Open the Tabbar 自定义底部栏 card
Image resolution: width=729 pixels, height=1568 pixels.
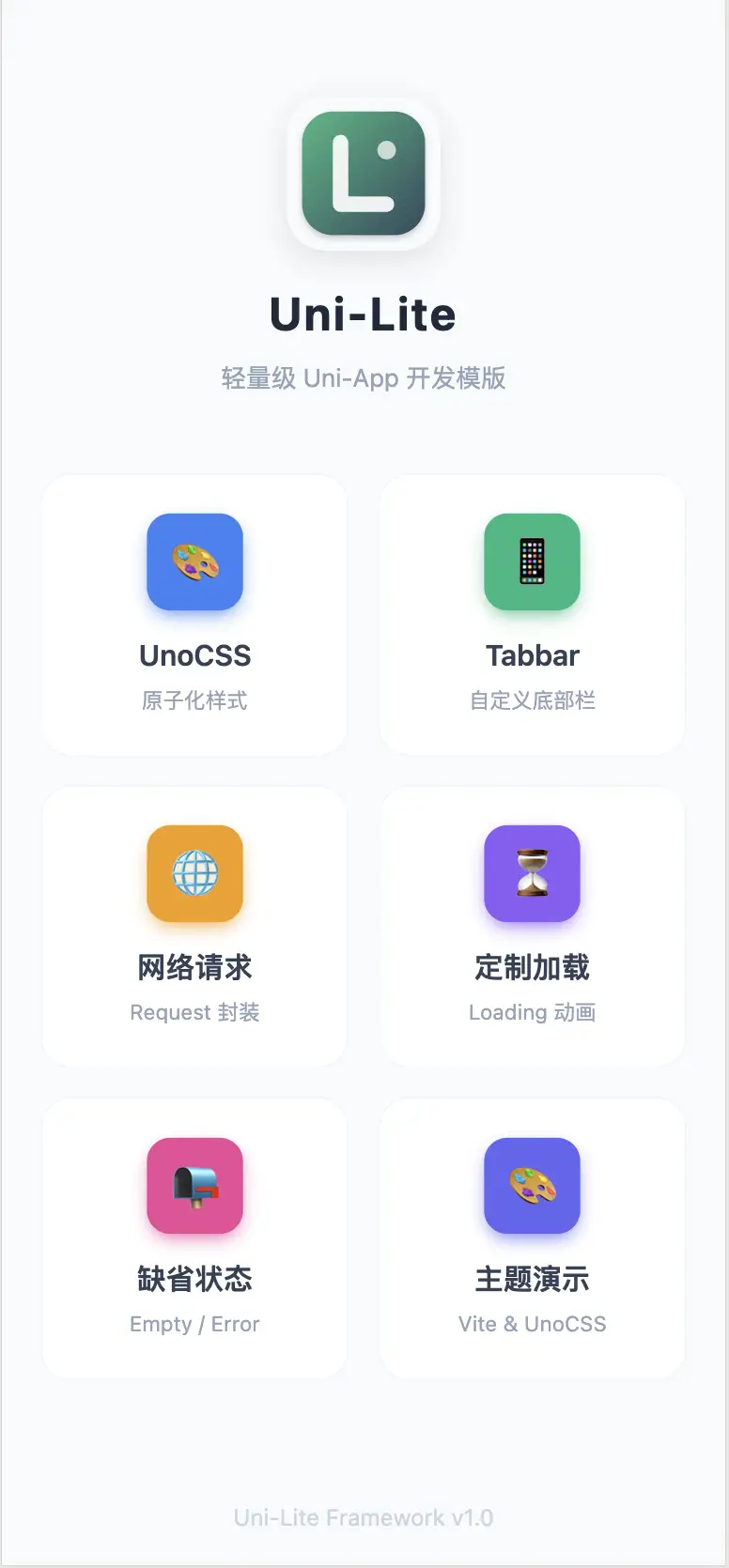tap(532, 614)
